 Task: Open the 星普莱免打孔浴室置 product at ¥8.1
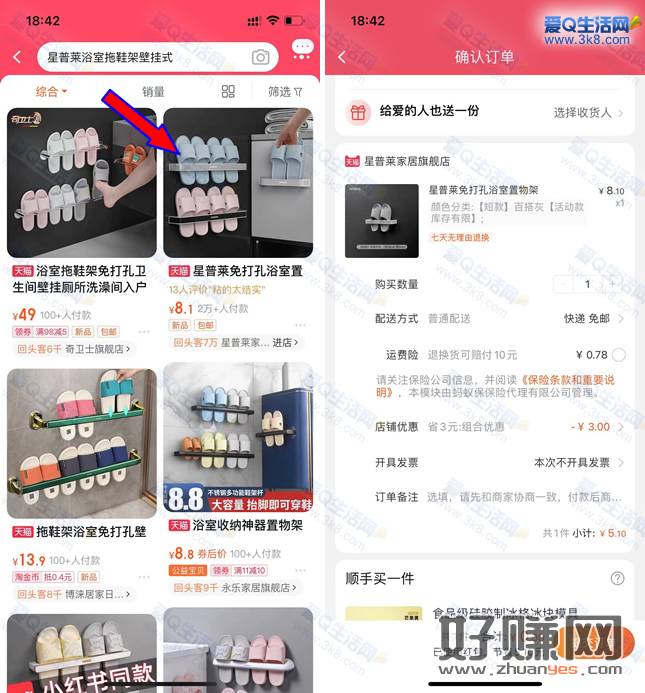[x=238, y=185]
